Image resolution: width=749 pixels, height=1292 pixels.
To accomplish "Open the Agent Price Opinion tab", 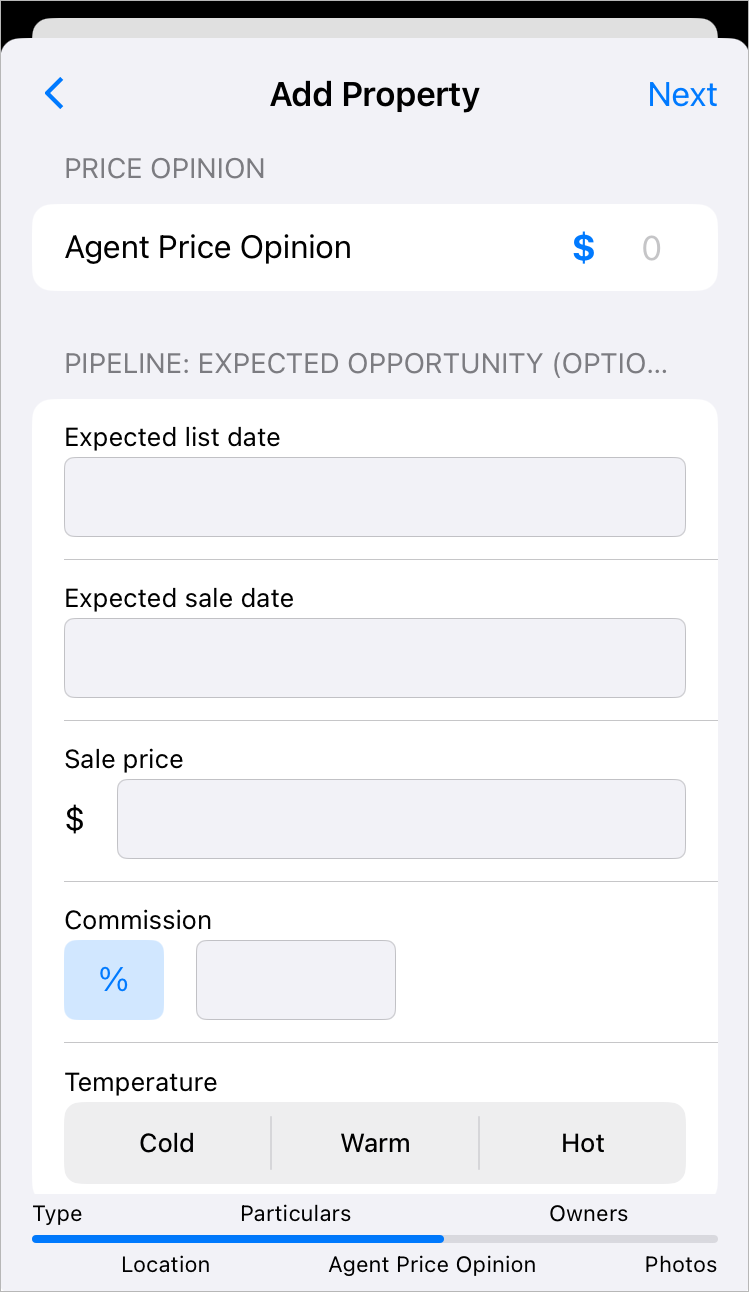I will pos(432,1264).
